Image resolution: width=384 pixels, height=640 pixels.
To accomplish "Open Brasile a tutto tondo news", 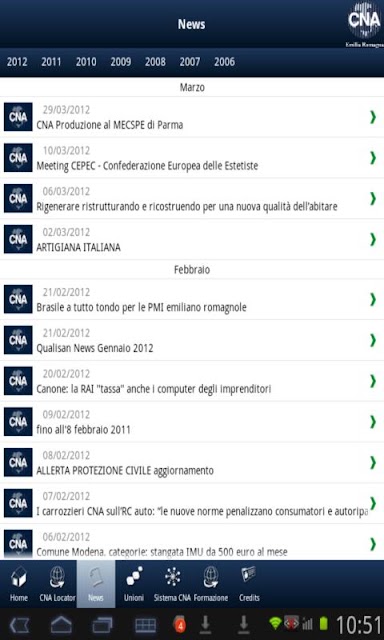I will click(192, 300).
